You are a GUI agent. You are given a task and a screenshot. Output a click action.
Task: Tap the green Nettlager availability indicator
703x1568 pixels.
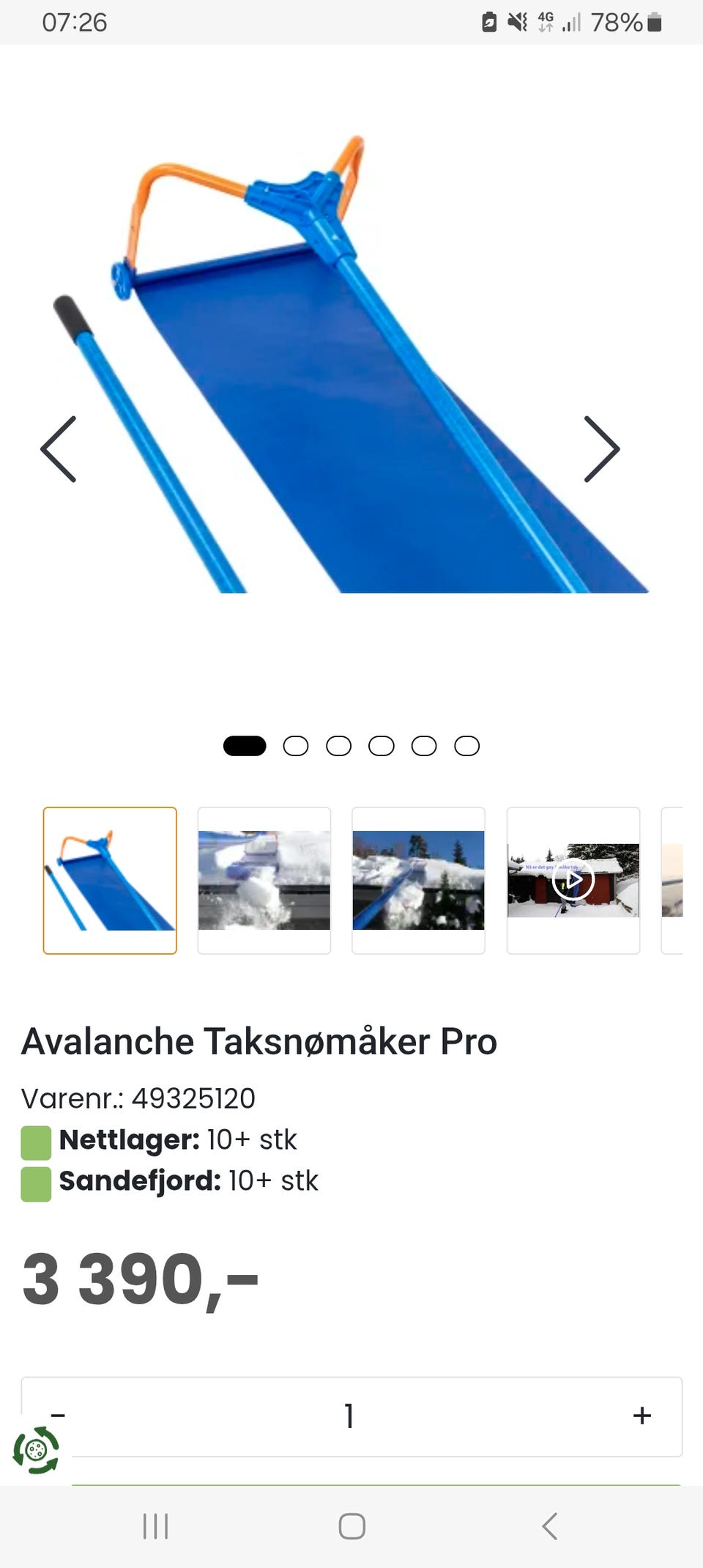tap(37, 1140)
